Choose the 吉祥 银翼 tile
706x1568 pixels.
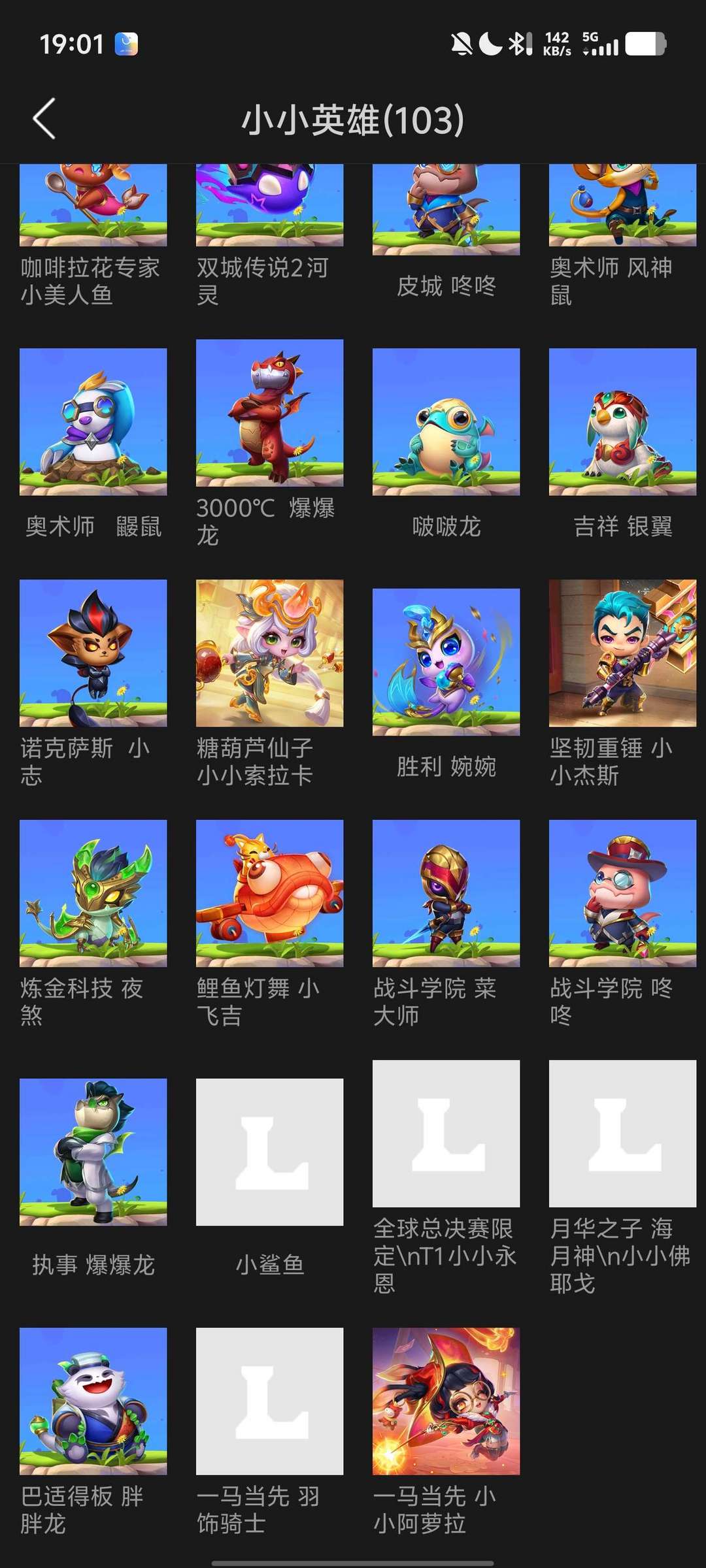[622, 421]
